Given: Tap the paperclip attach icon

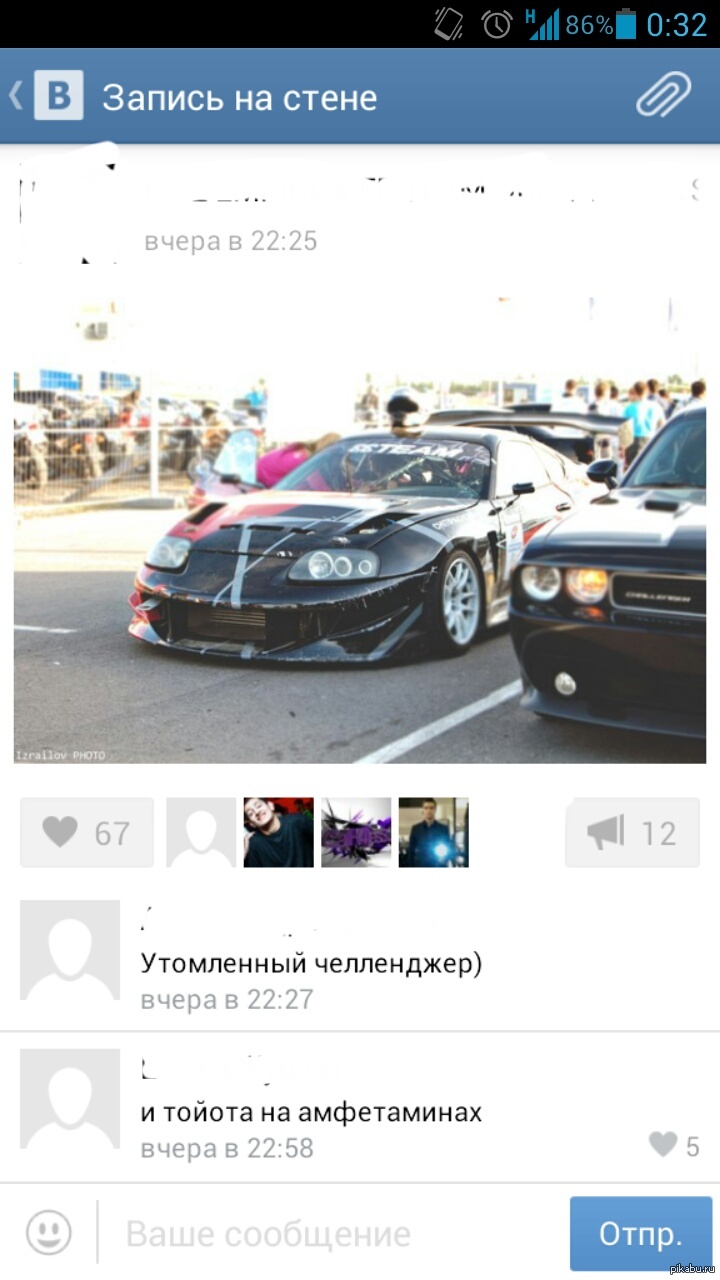Looking at the screenshot, I should [664, 96].
